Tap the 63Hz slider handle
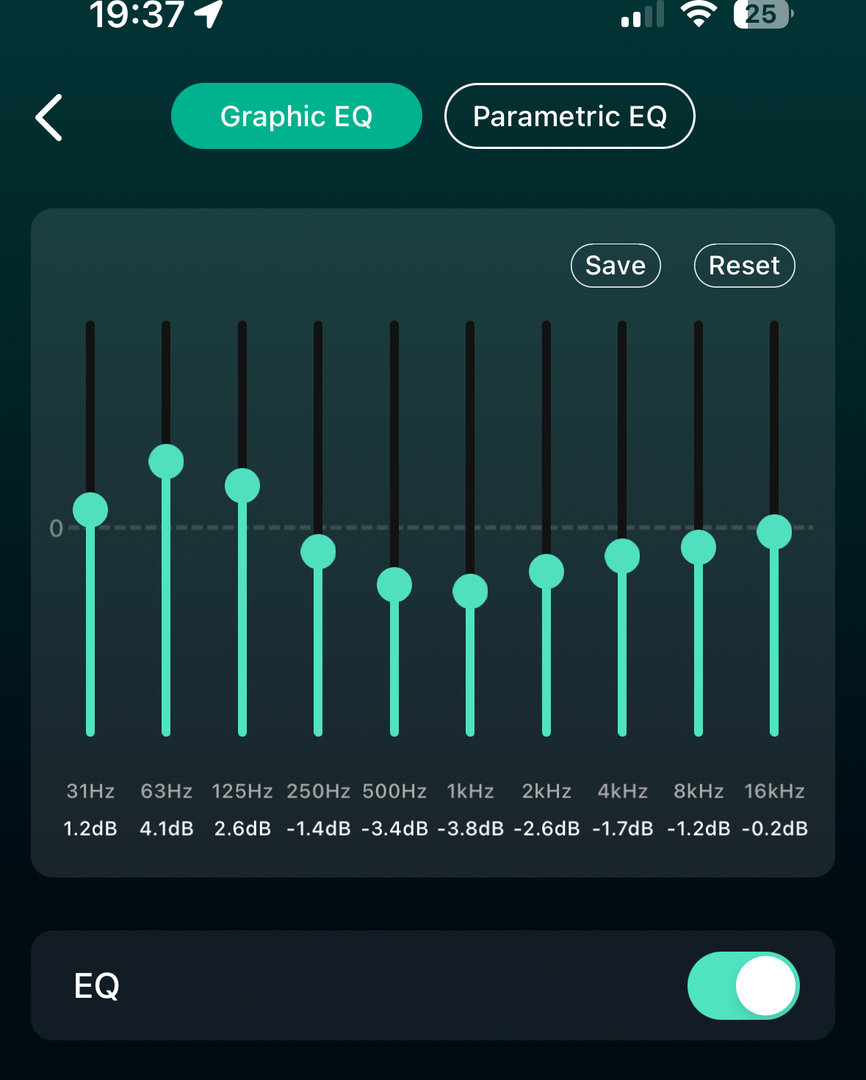Viewport: 866px width, 1080px height. [166, 461]
